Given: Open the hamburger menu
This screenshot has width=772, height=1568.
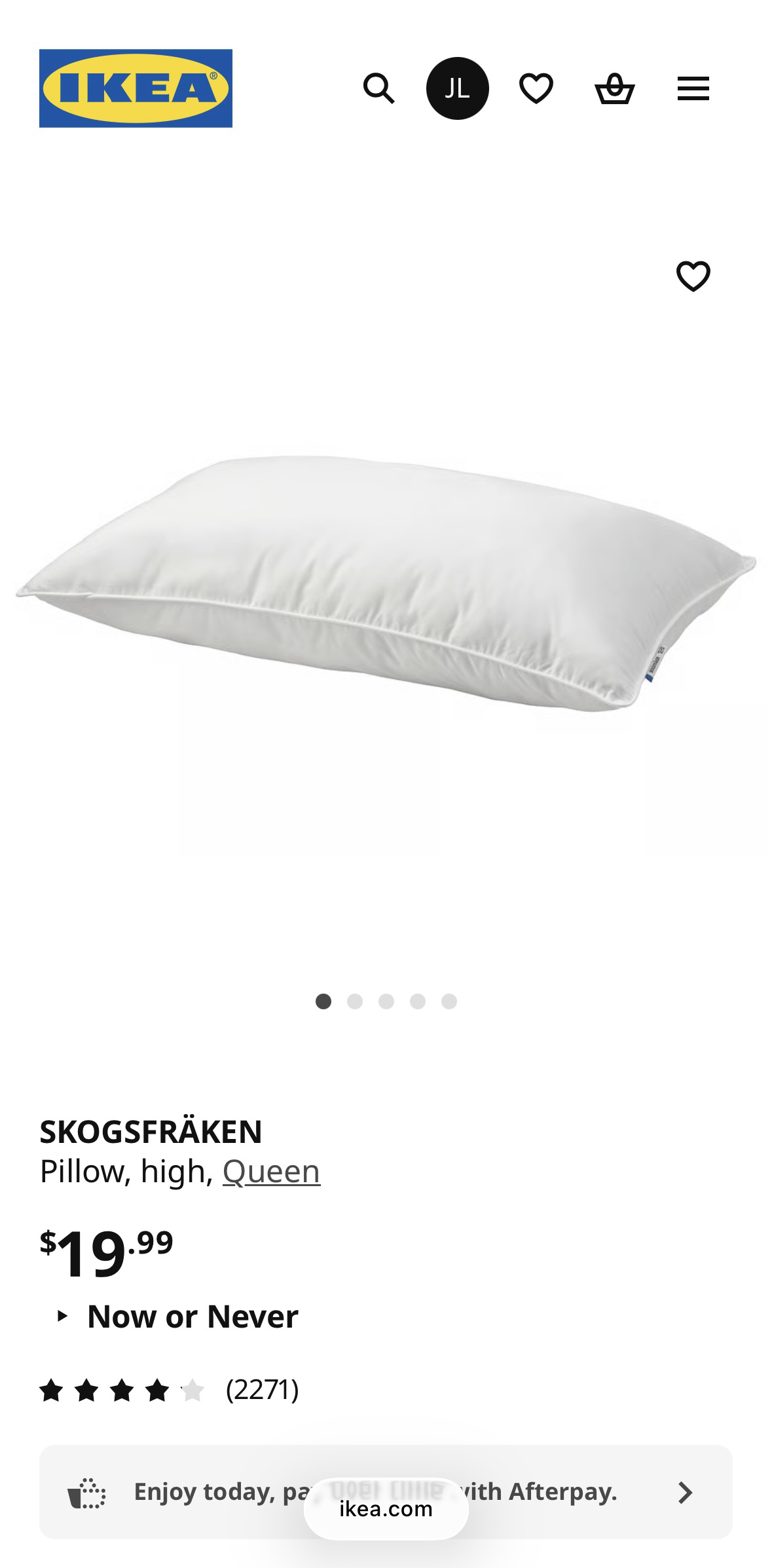Looking at the screenshot, I should [x=693, y=88].
